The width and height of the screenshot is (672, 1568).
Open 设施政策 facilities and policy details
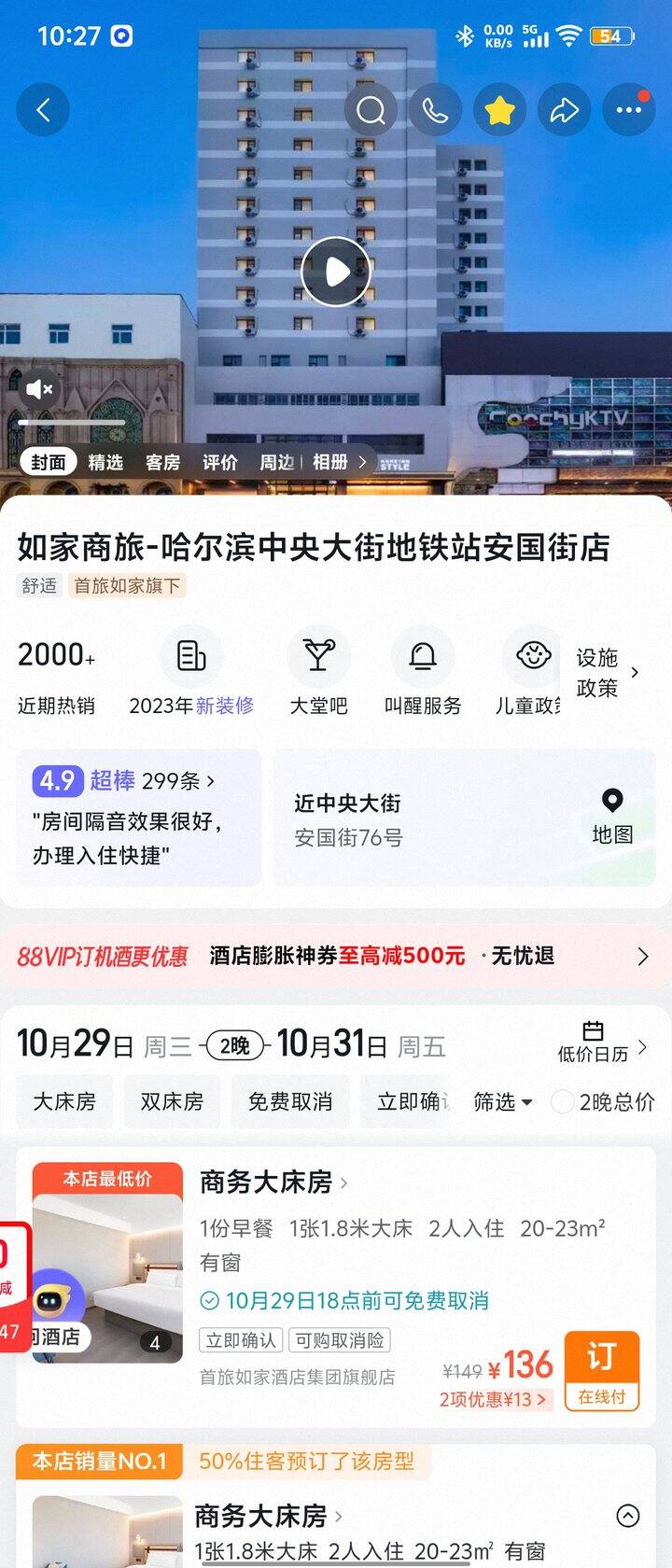(607, 672)
